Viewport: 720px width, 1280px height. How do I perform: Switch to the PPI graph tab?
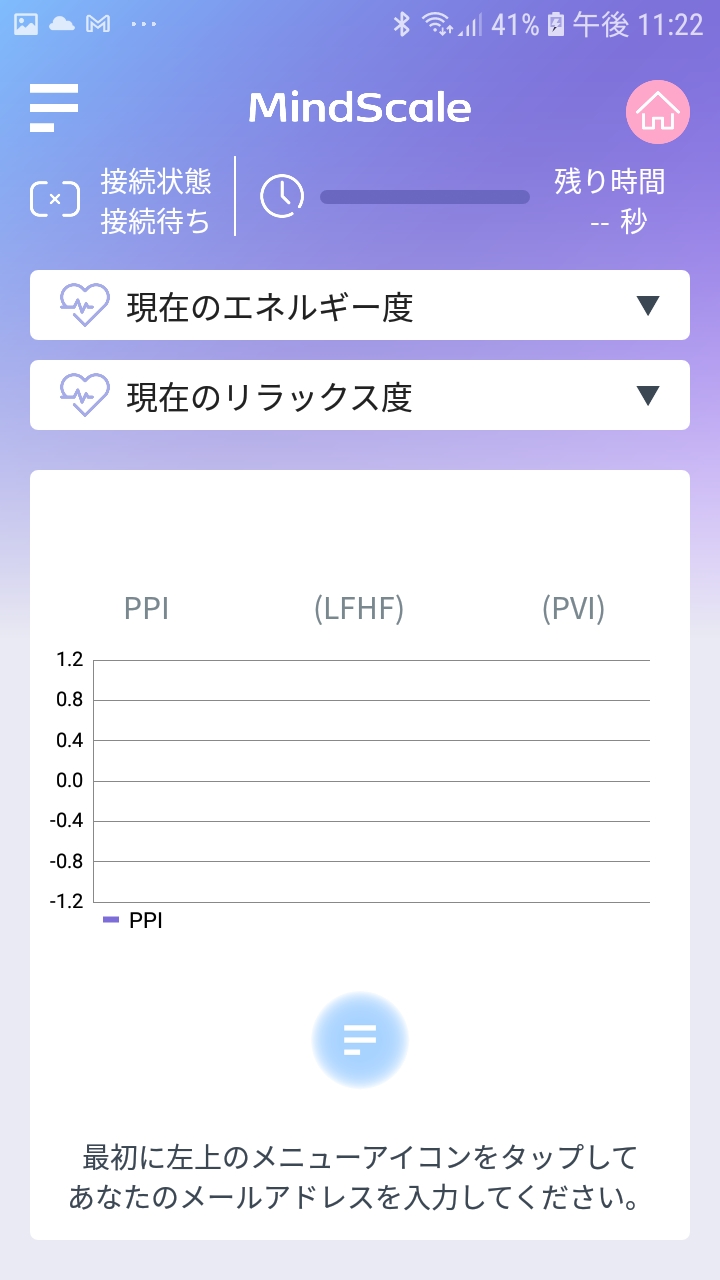click(146, 608)
